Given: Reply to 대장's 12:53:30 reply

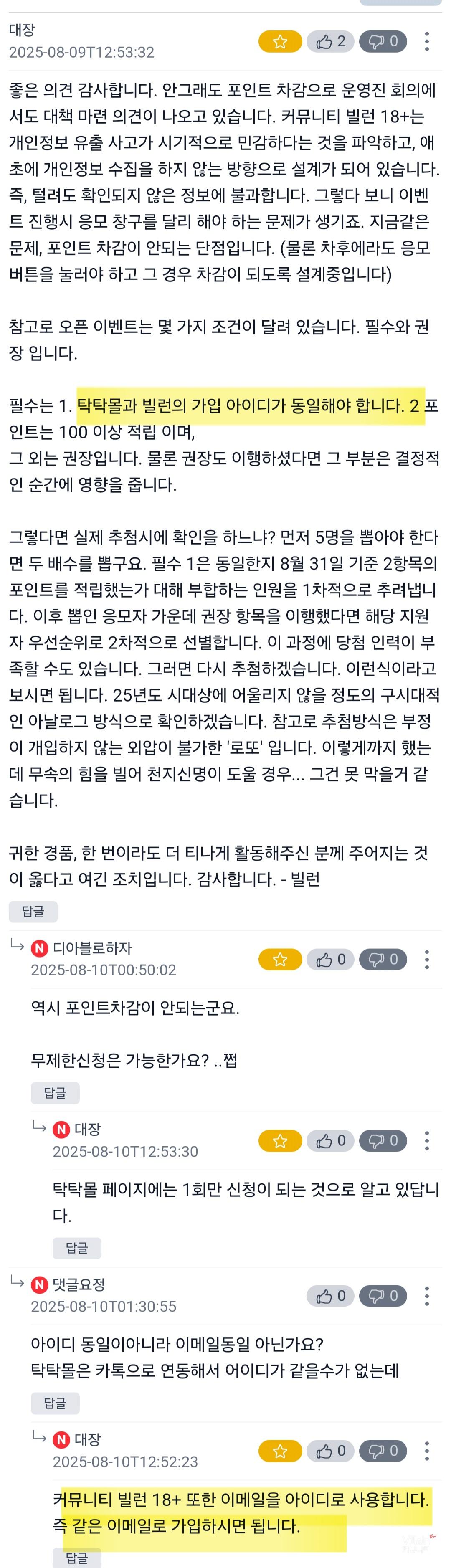Looking at the screenshot, I should [x=77, y=1248].
